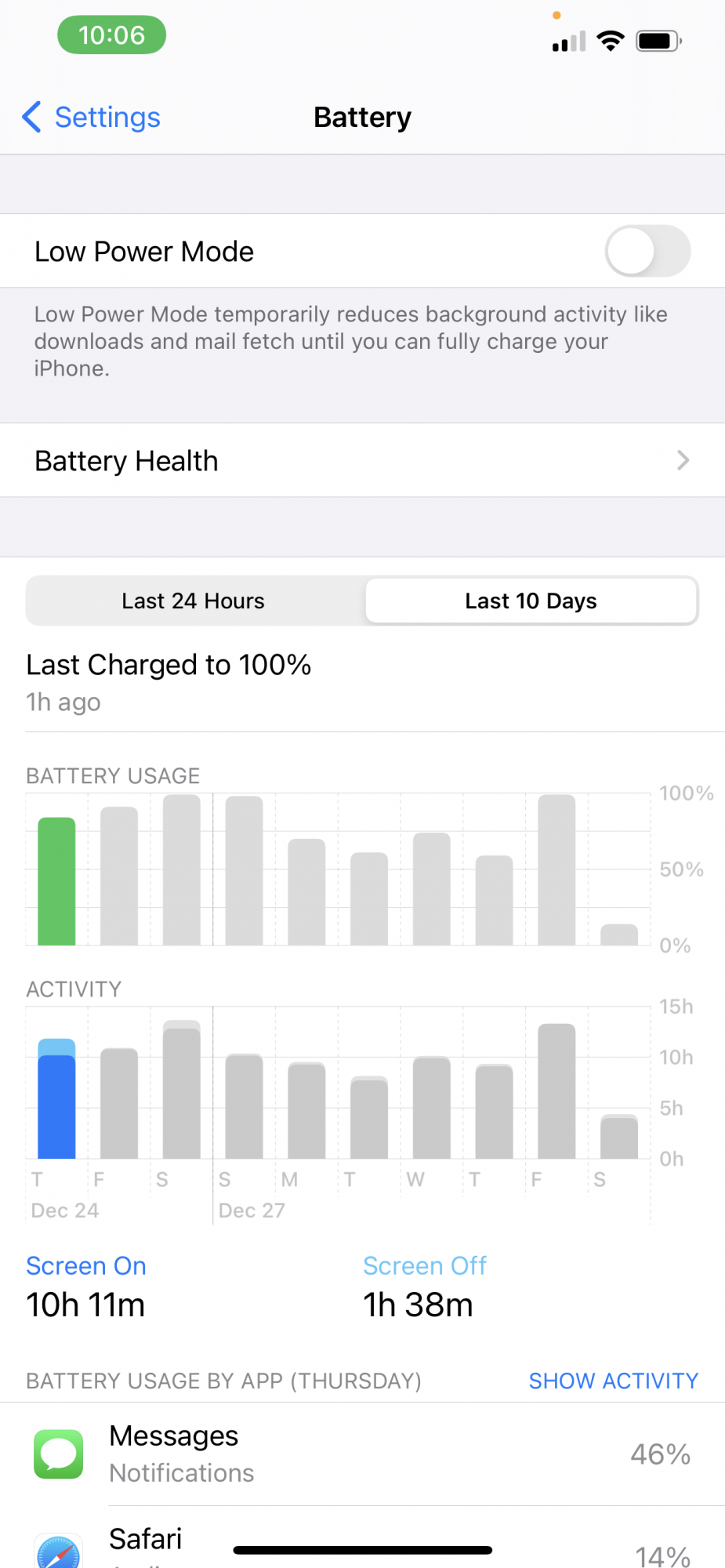Open Battery Health
Viewport: 725px width, 1568px height.
tap(362, 461)
